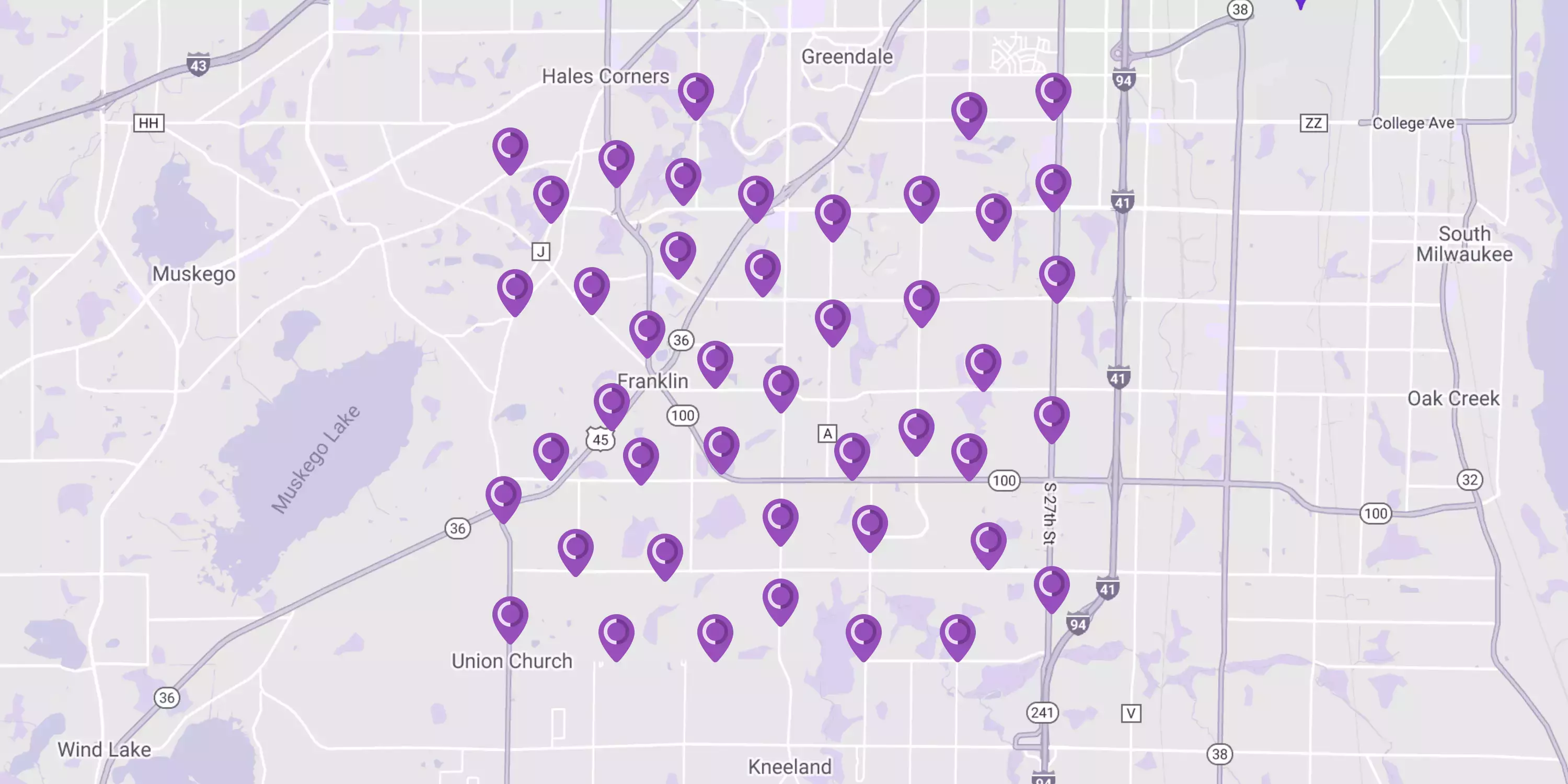
Task: Select the pin left of the Franklin route 36 shield
Action: [647, 331]
